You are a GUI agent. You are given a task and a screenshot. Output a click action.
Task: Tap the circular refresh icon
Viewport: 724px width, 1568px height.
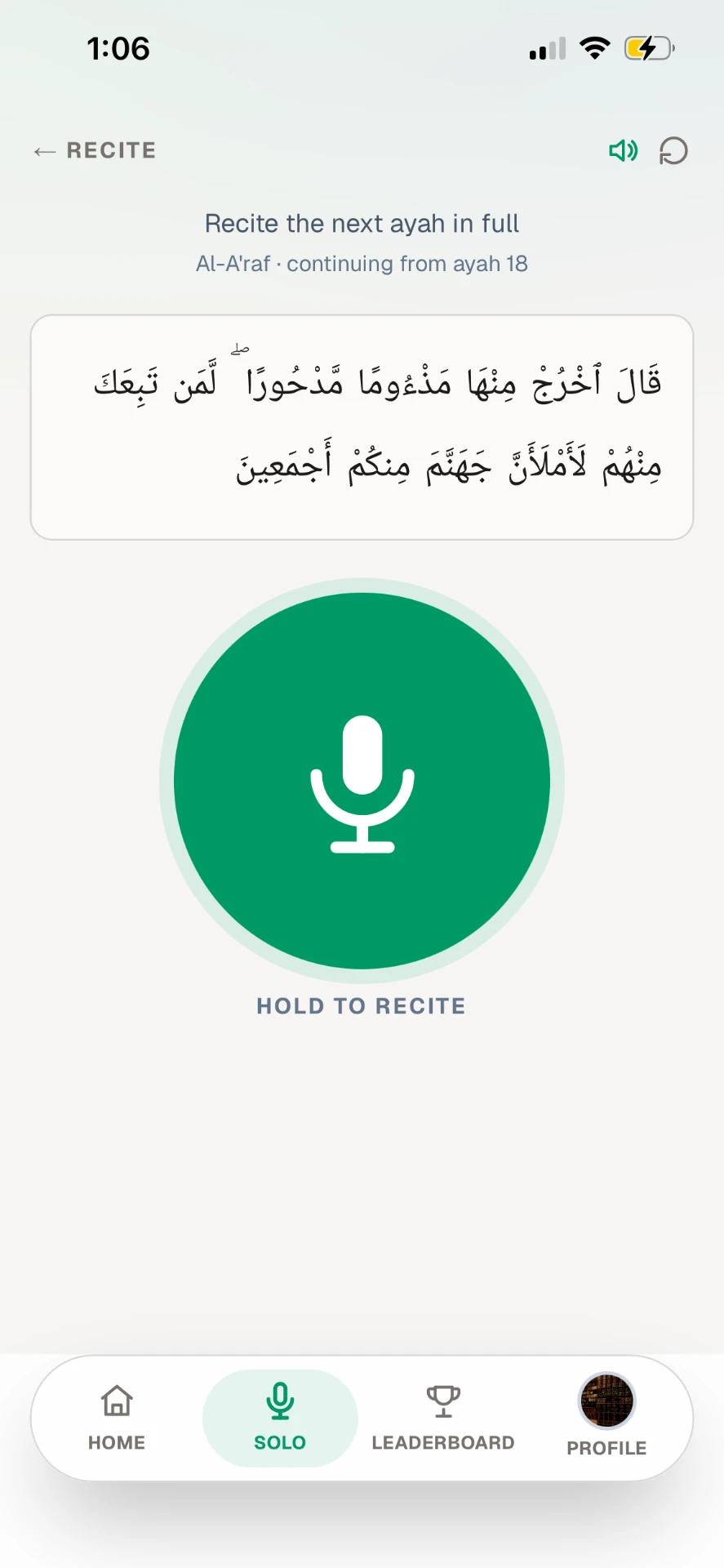click(x=673, y=151)
